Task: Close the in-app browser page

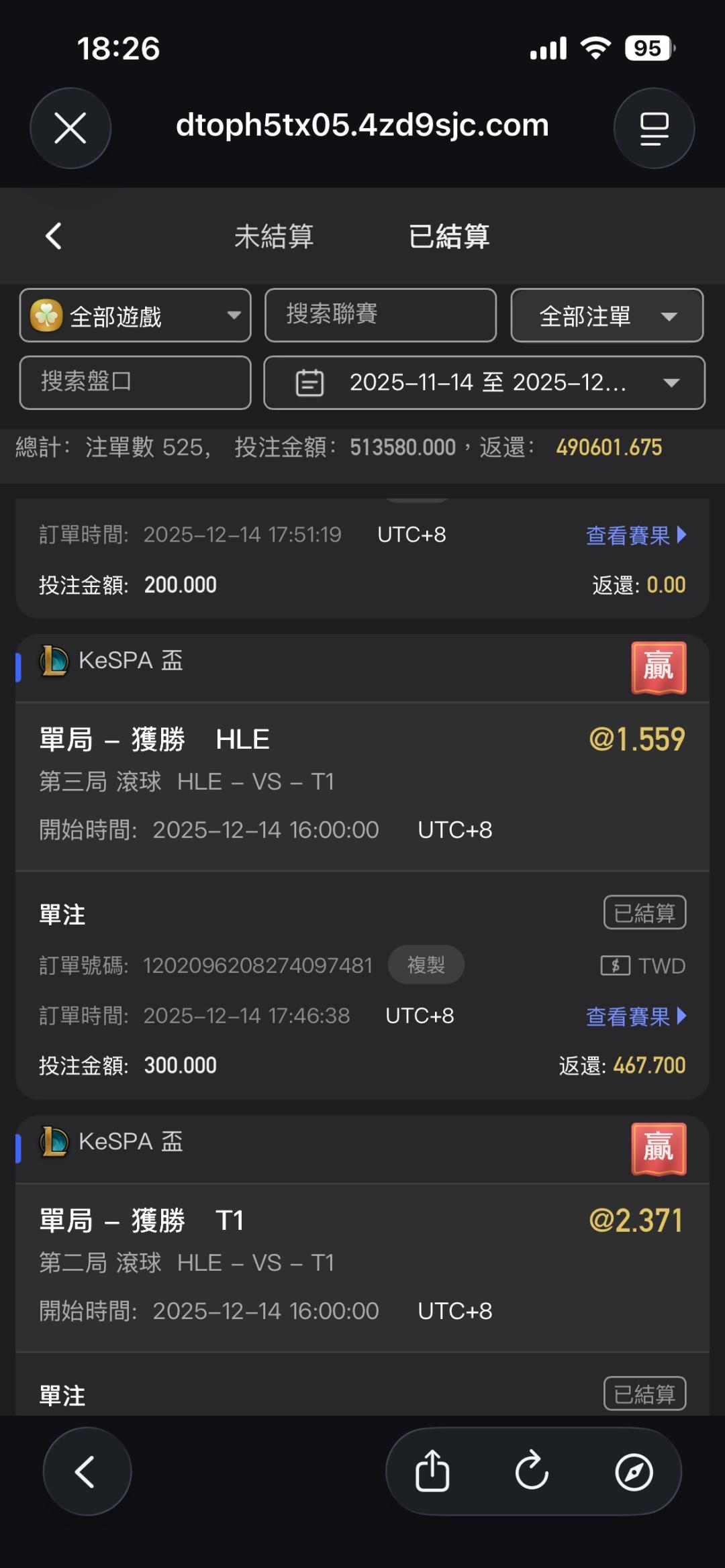Action: click(x=70, y=127)
